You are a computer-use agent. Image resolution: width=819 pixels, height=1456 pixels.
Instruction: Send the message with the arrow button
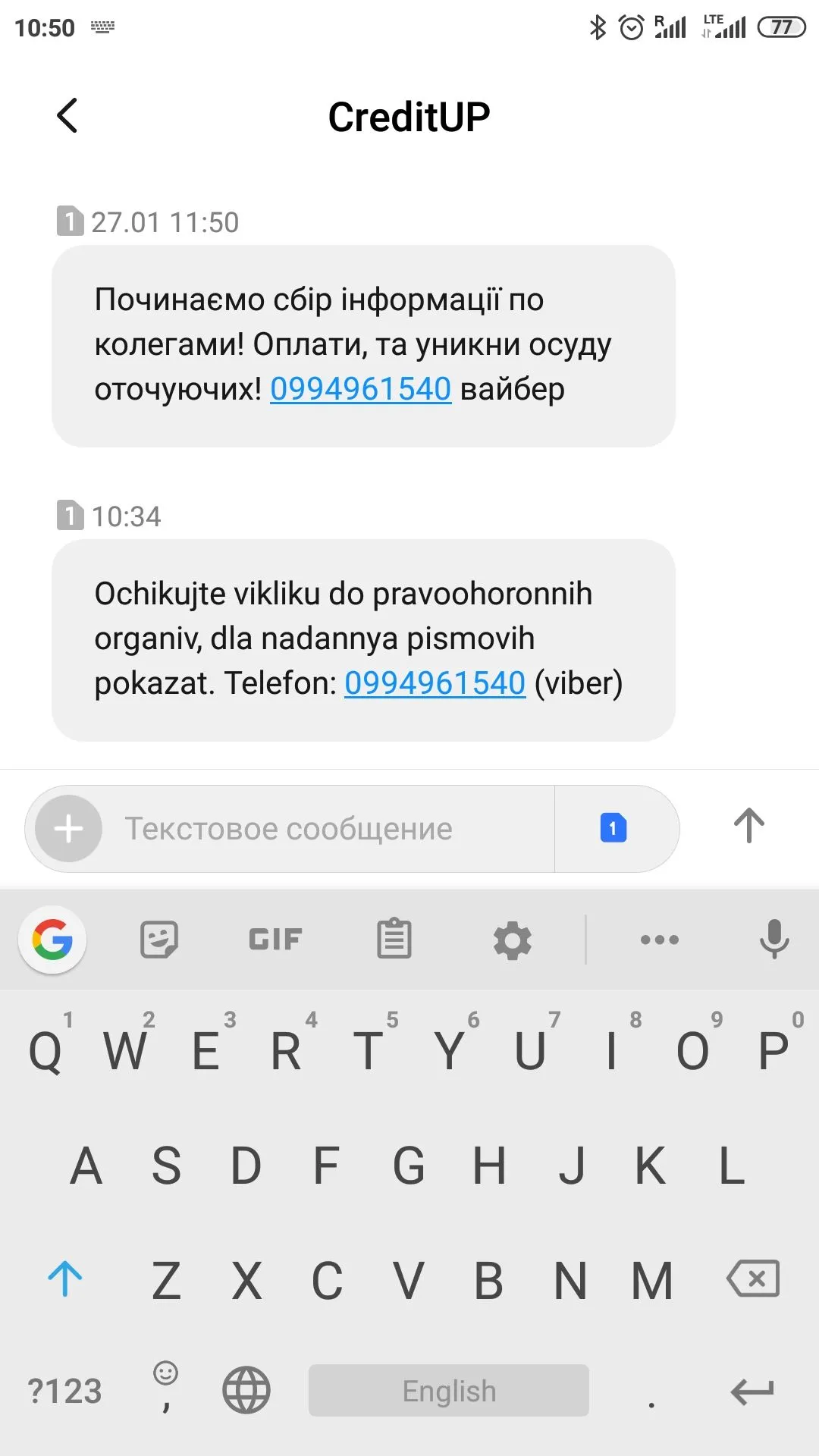coord(748,826)
